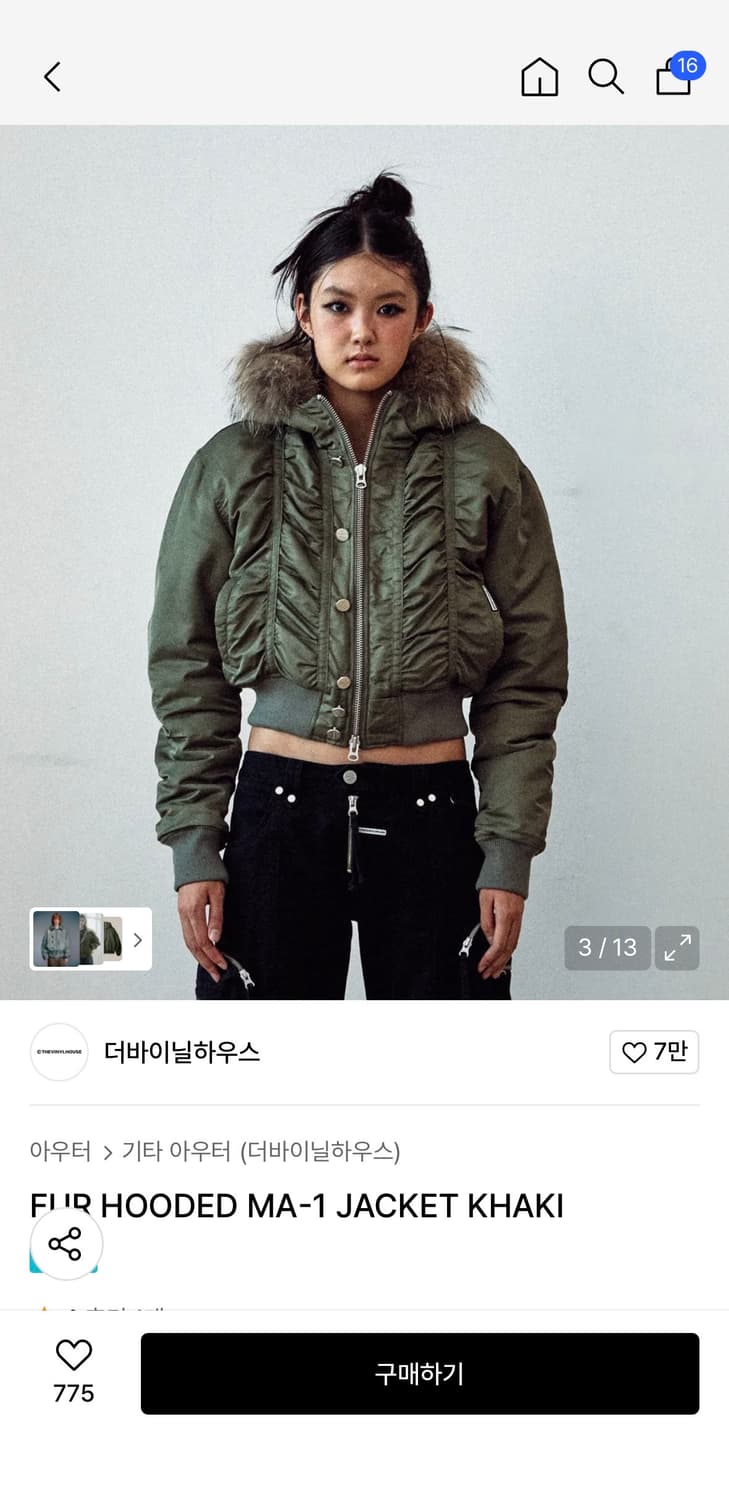The image size is (729, 1500).
Task: Select the first gallery thumbnail
Action: click(x=55, y=940)
